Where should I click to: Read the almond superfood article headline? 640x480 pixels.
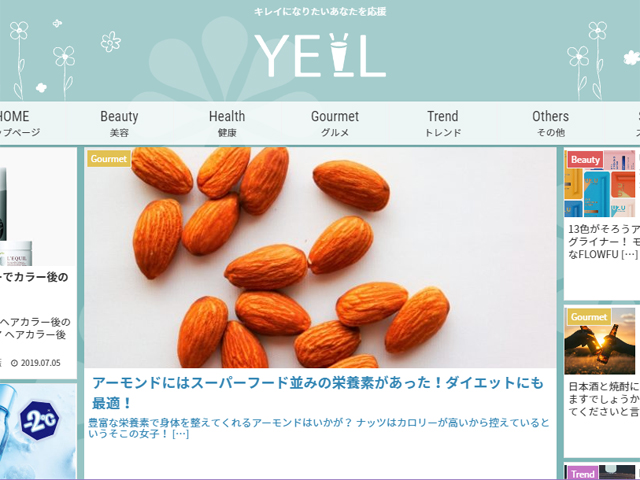point(318,392)
